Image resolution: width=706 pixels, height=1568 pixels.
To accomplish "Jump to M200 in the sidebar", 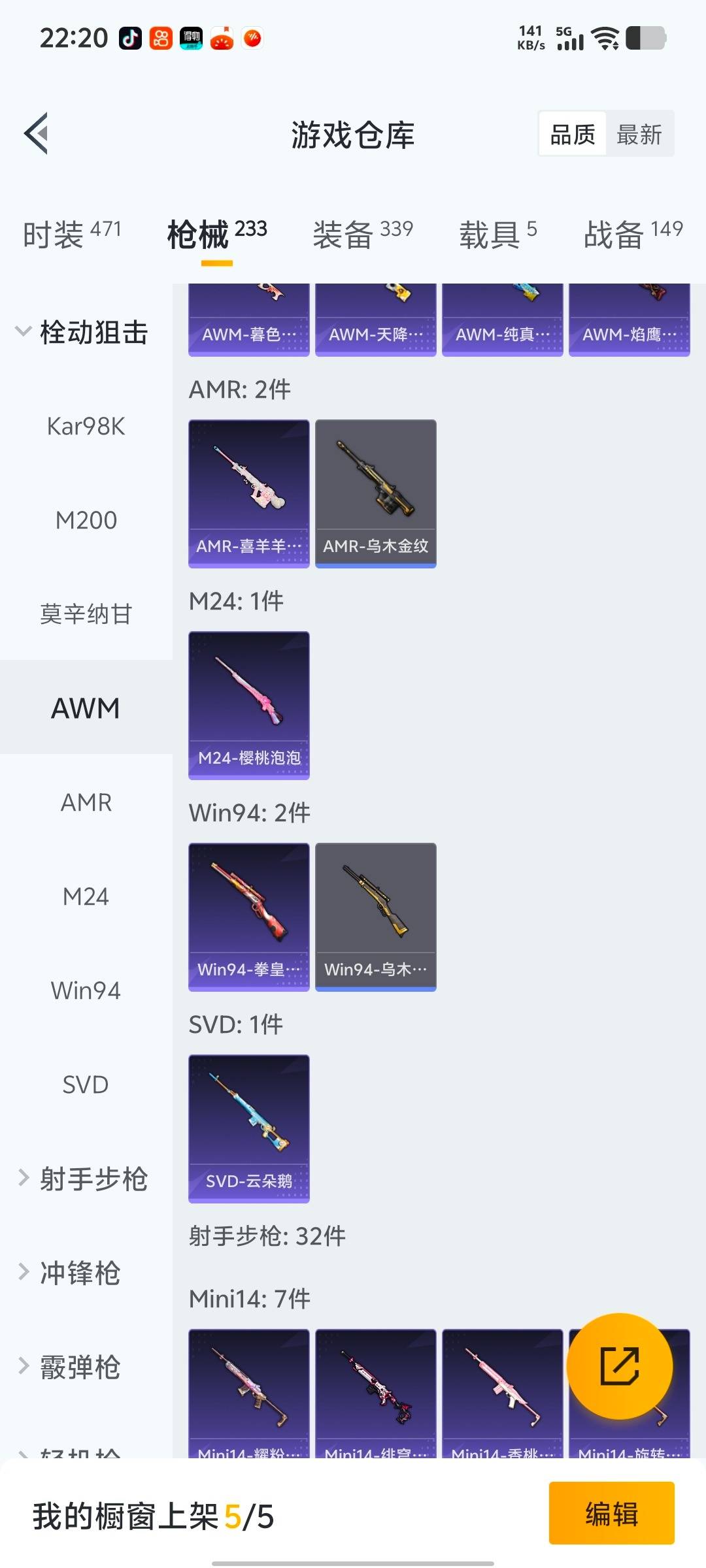I will [86, 521].
